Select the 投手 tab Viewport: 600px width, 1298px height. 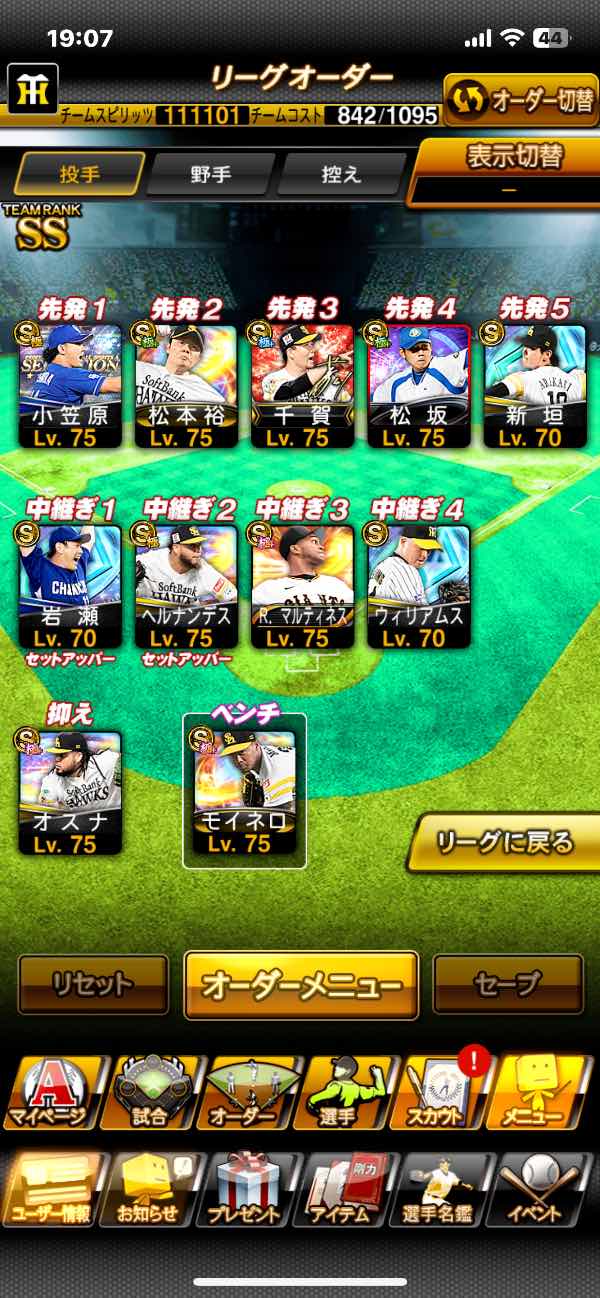coord(80,174)
